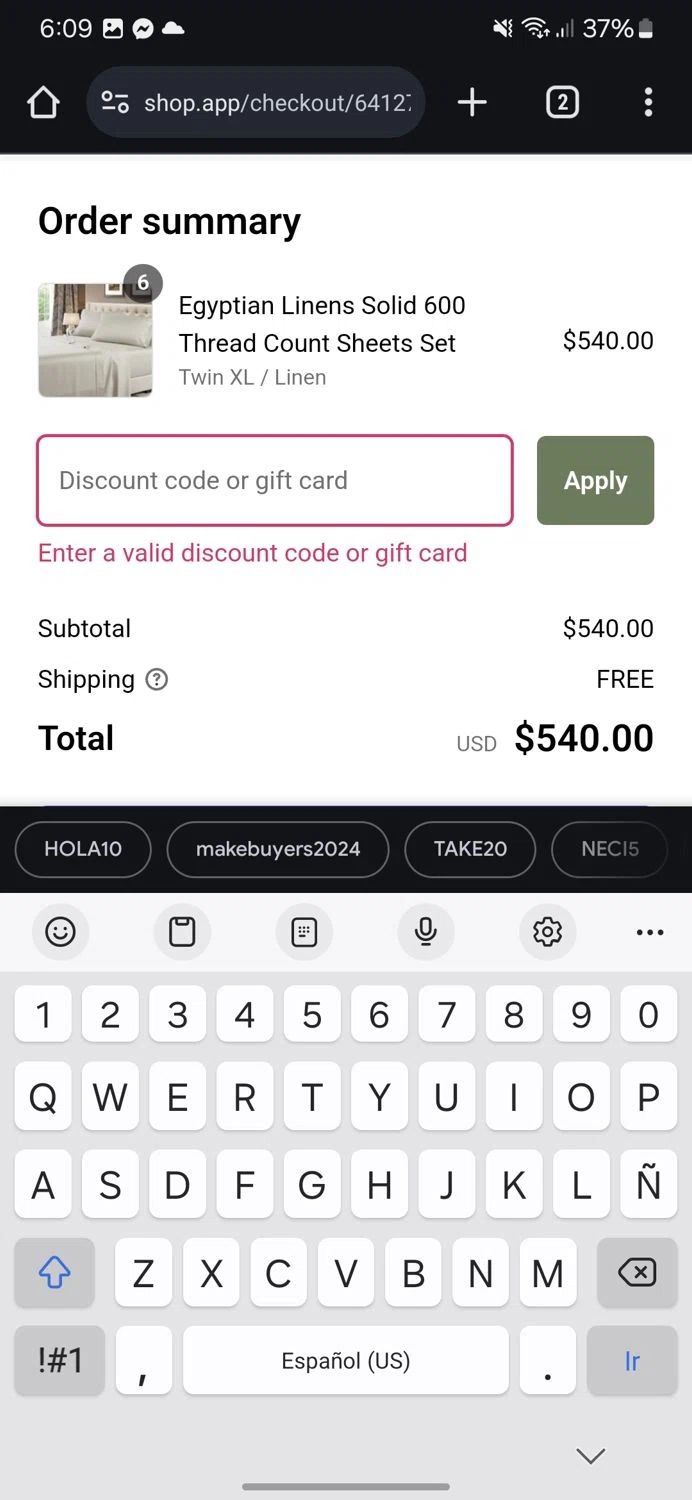The height and width of the screenshot is (1500, 692).
Task: Open the keyboard clipboard
Action: 182,932
